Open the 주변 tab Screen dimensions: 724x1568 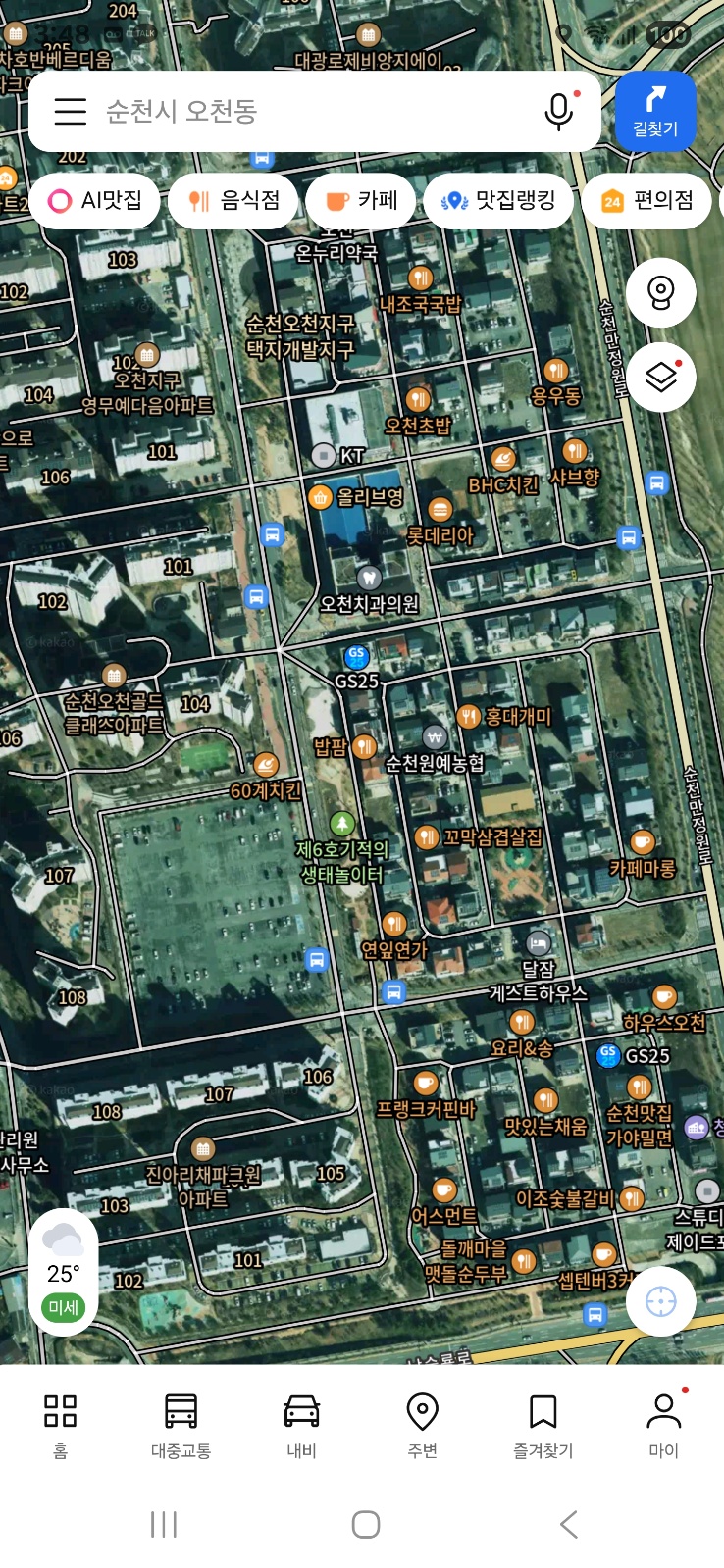click(422, 1424)
